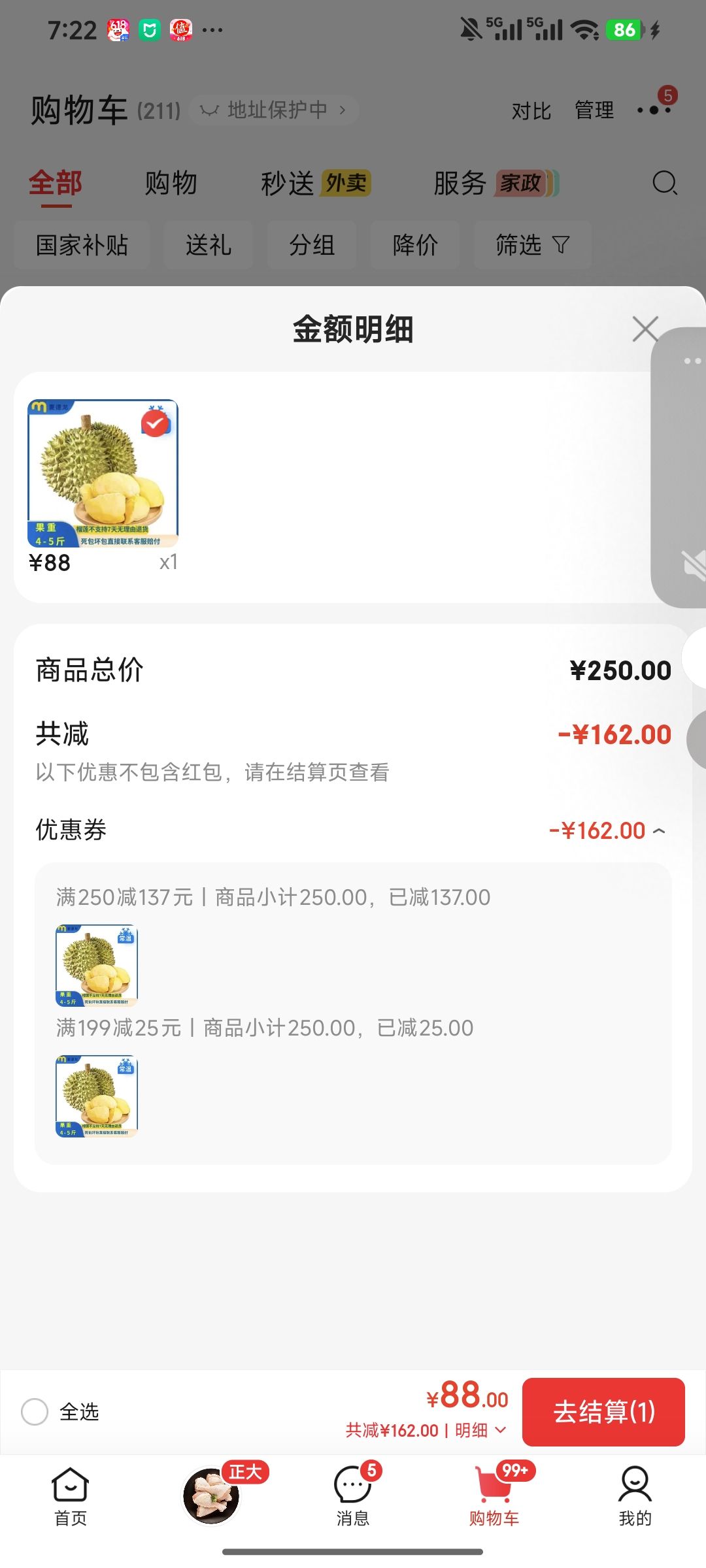Collapse the 明细 breakdown link
The image size is (706, 1568).
point(480,1431)
